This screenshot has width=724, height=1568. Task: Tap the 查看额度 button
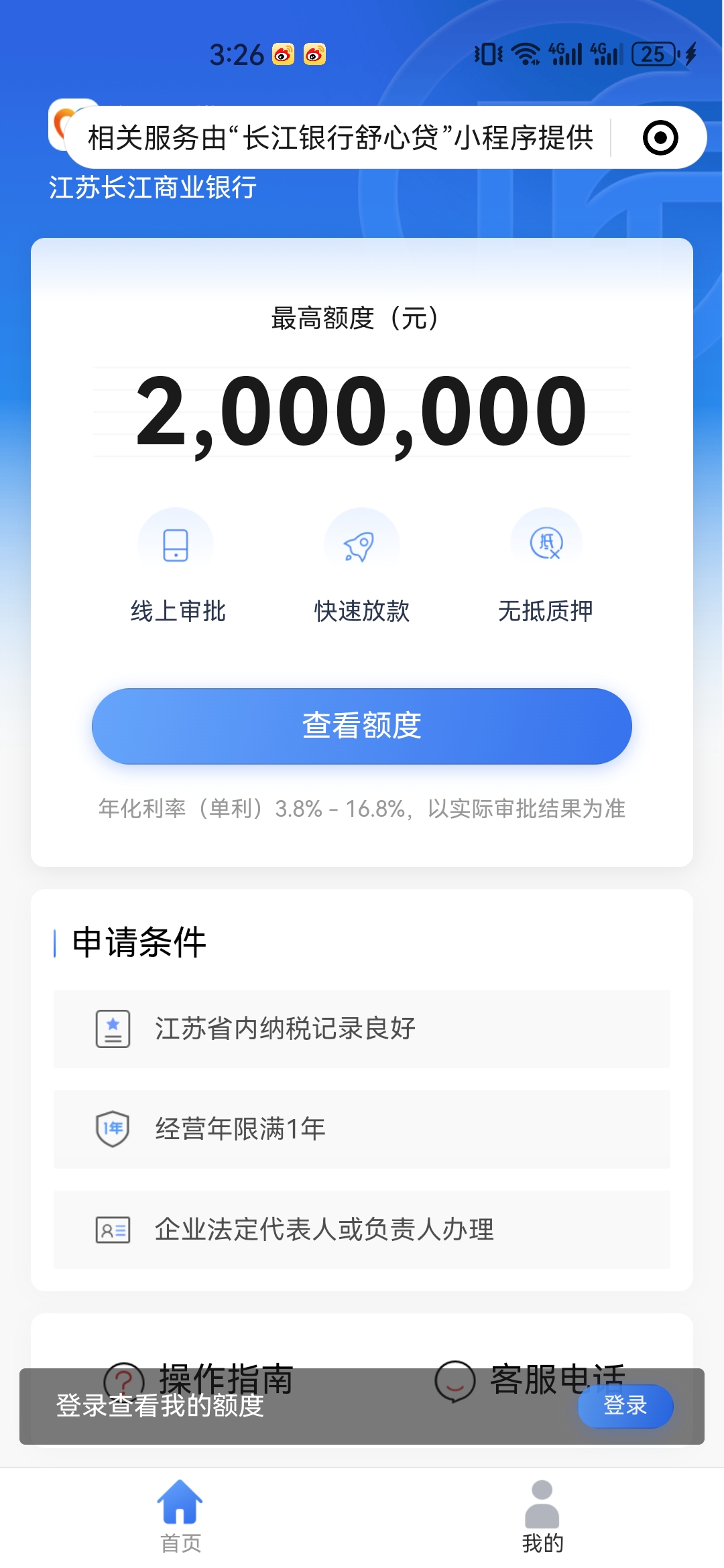[362, 726]
